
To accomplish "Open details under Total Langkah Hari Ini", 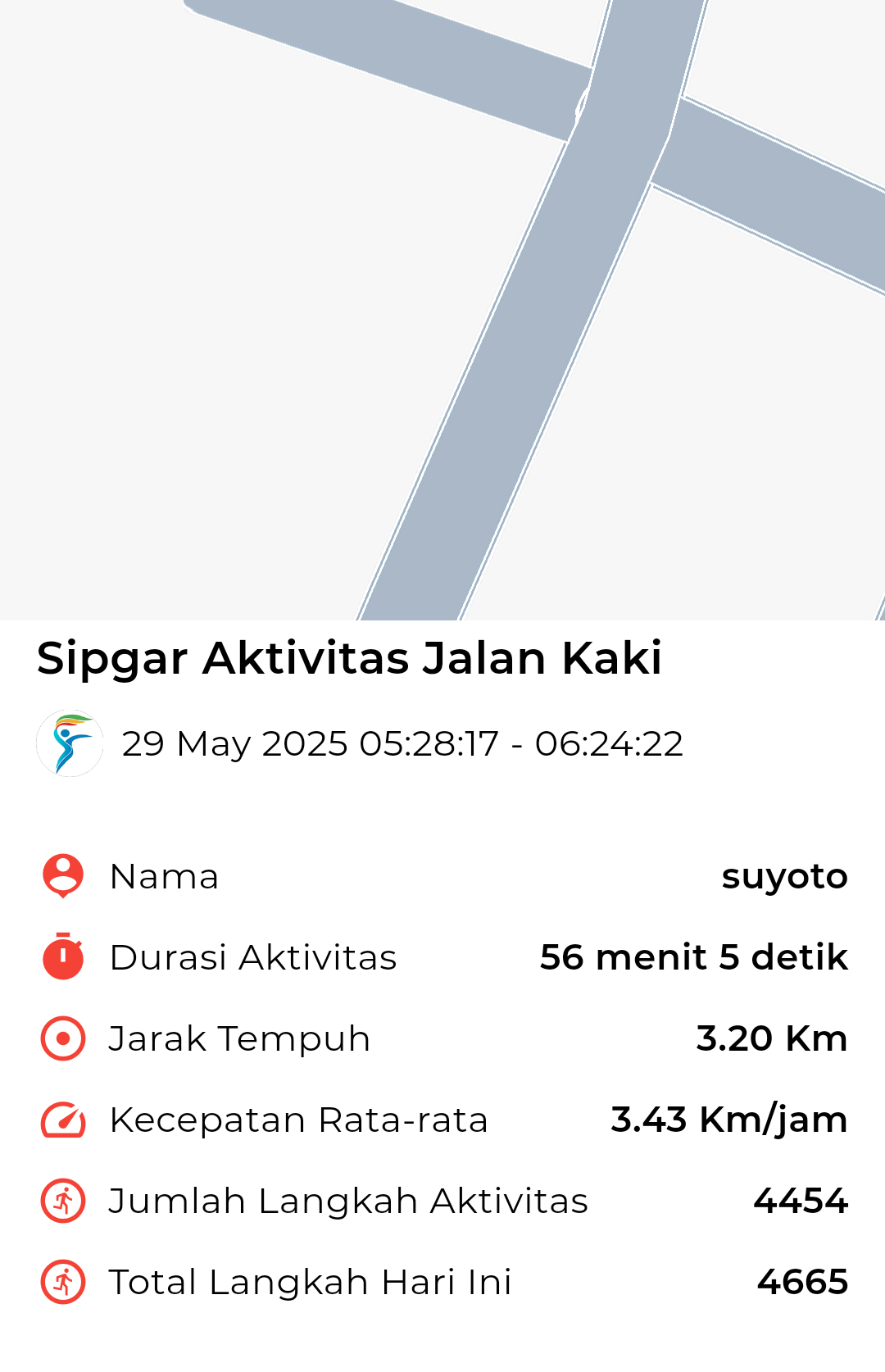I will pyautogui.click(x=442, y=1280).
